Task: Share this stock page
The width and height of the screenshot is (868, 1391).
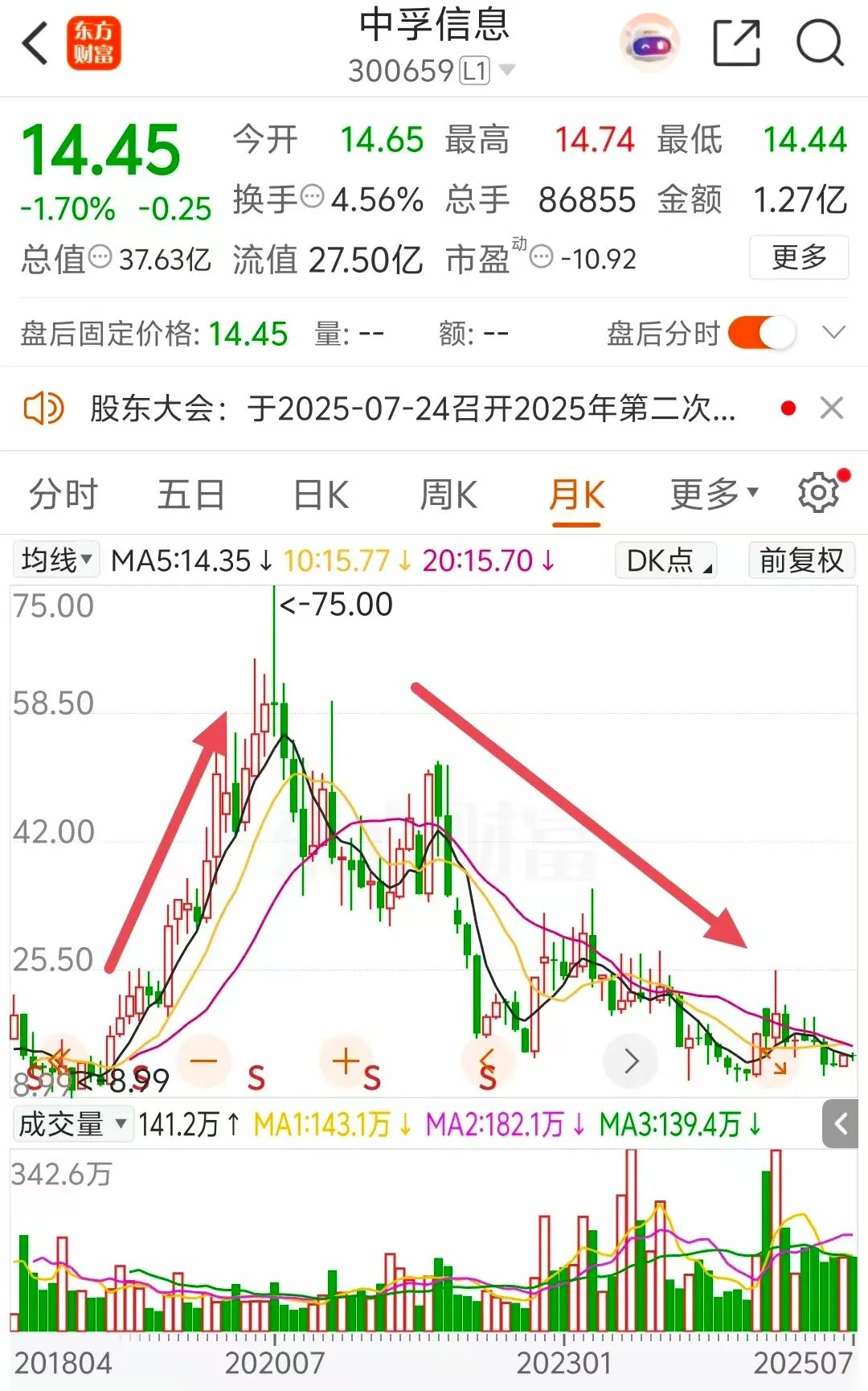Action: click(x=737, y=43)
